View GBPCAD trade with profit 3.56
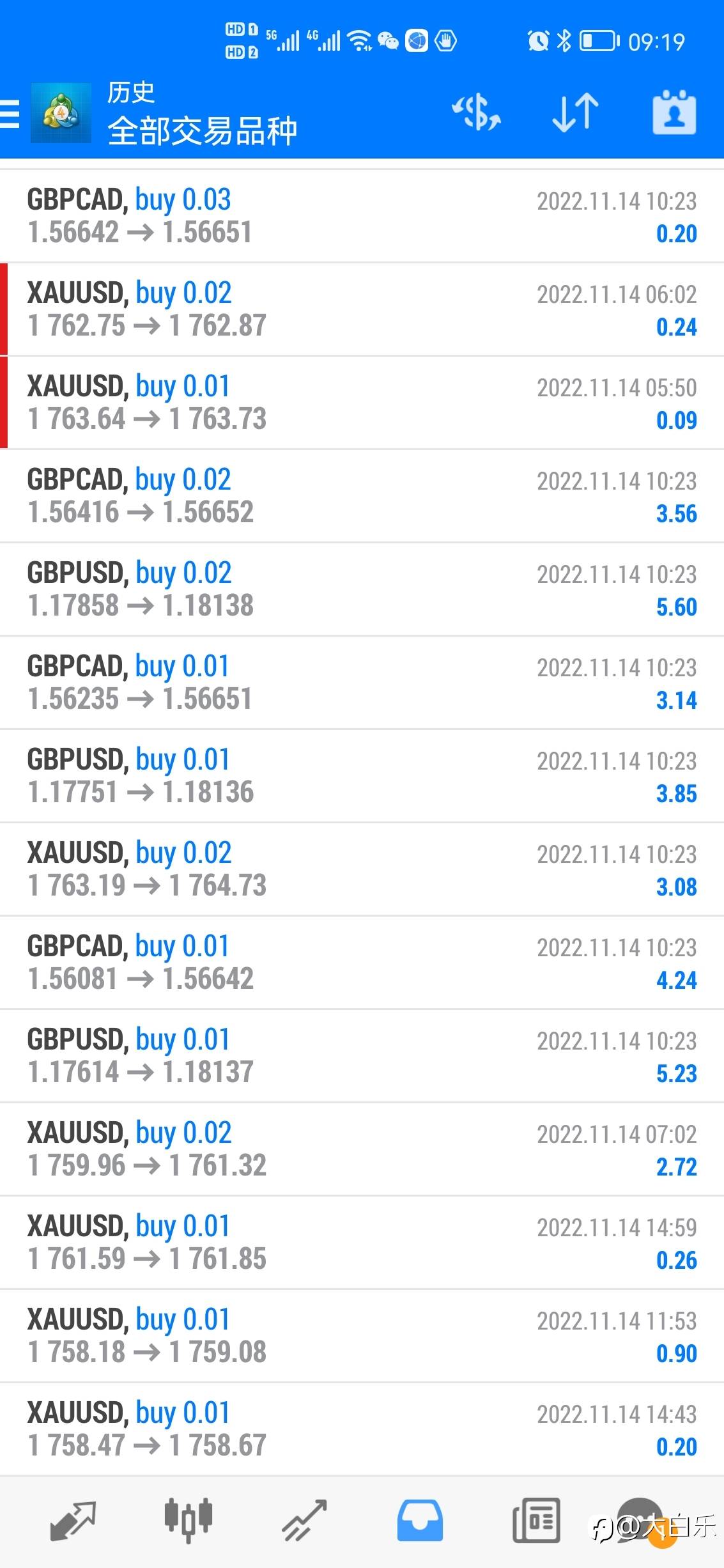The height and width of the screenshot is (1568, 724). pyautogui.click(x=362, y=496)
